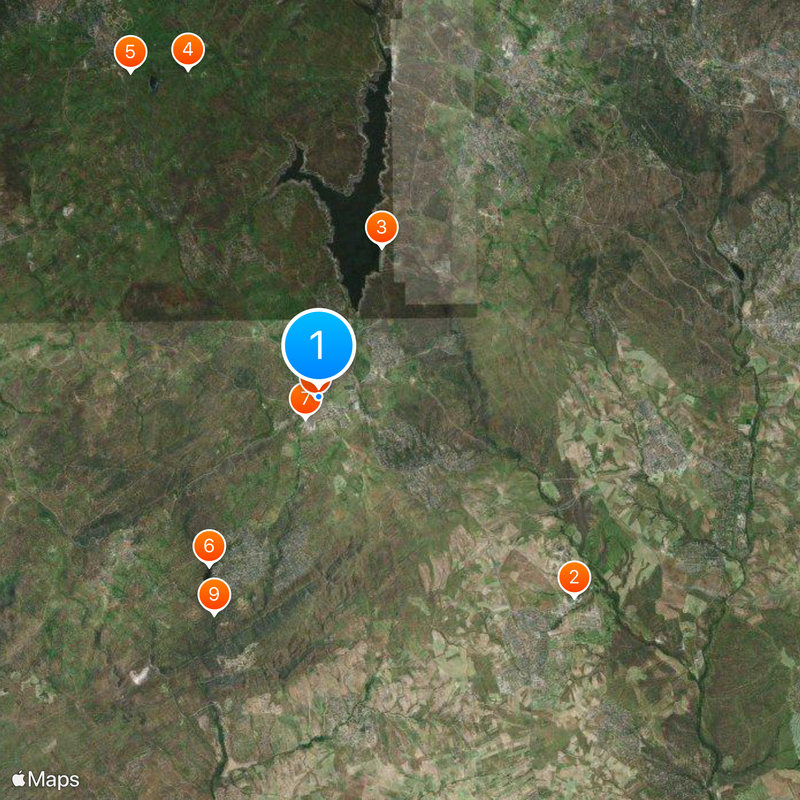Tap the selected blue pin number 1

(x=319, y=346)
